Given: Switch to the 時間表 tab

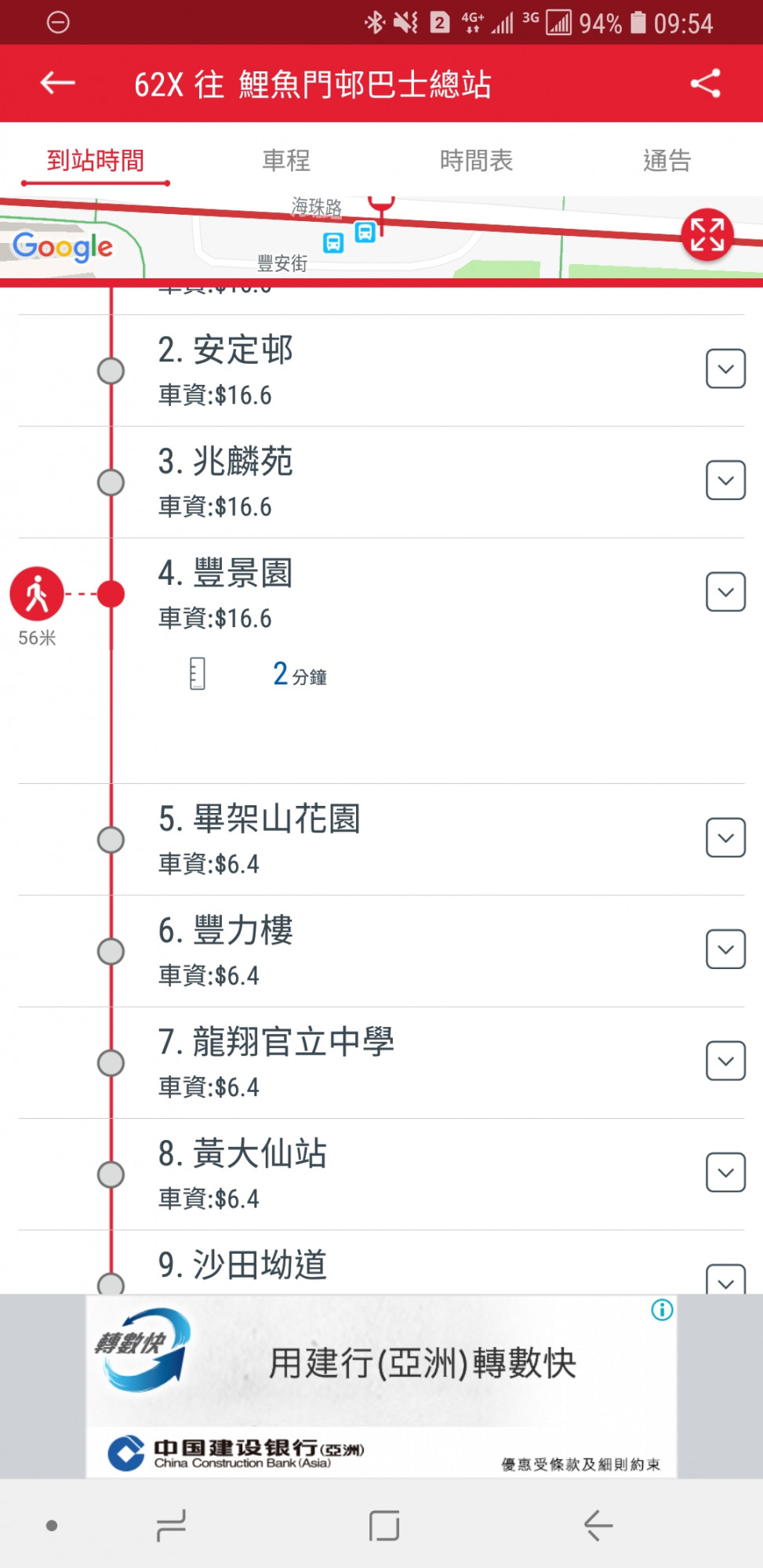Looking at the screenshot, I should tap(476, 161).
